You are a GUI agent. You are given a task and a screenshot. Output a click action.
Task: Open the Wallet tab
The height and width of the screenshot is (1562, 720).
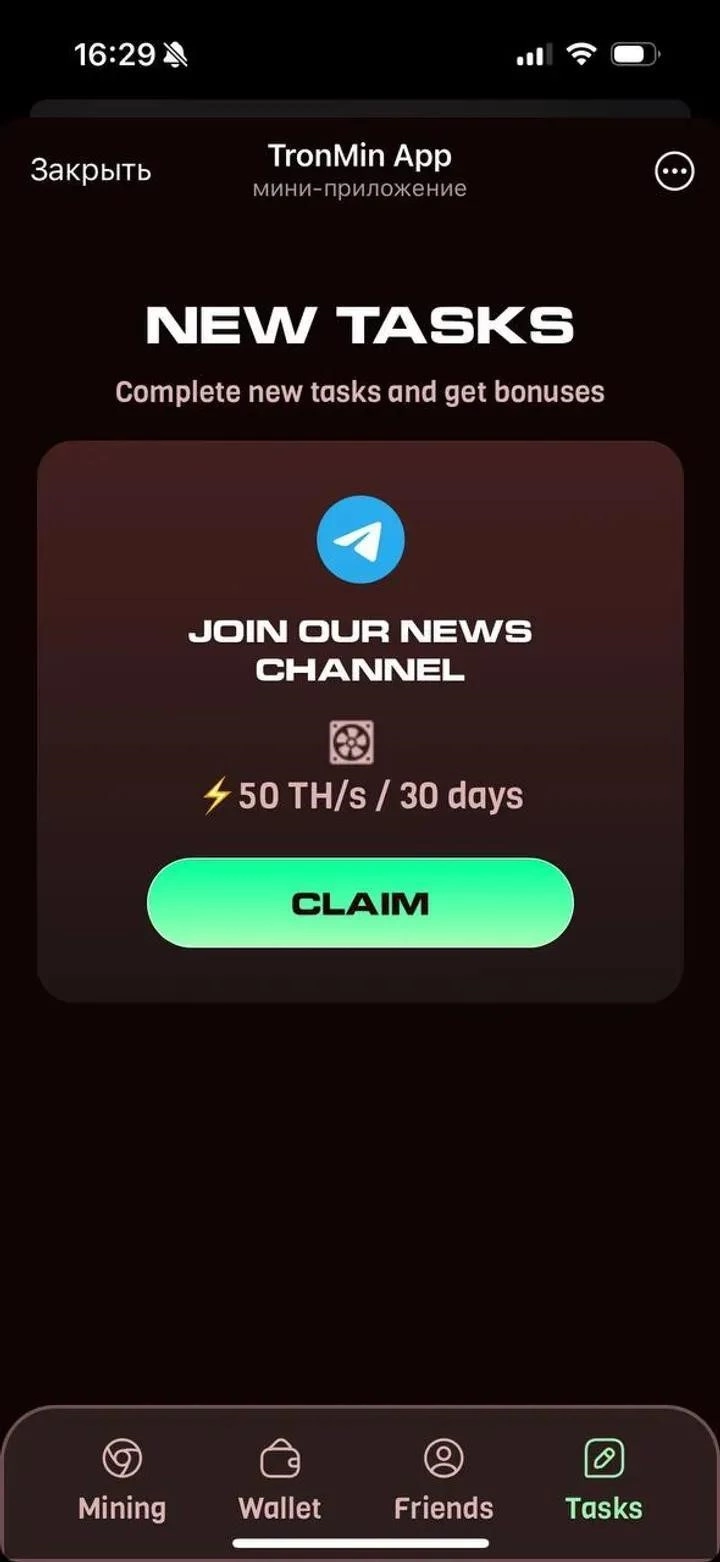tap(280, 1480)
